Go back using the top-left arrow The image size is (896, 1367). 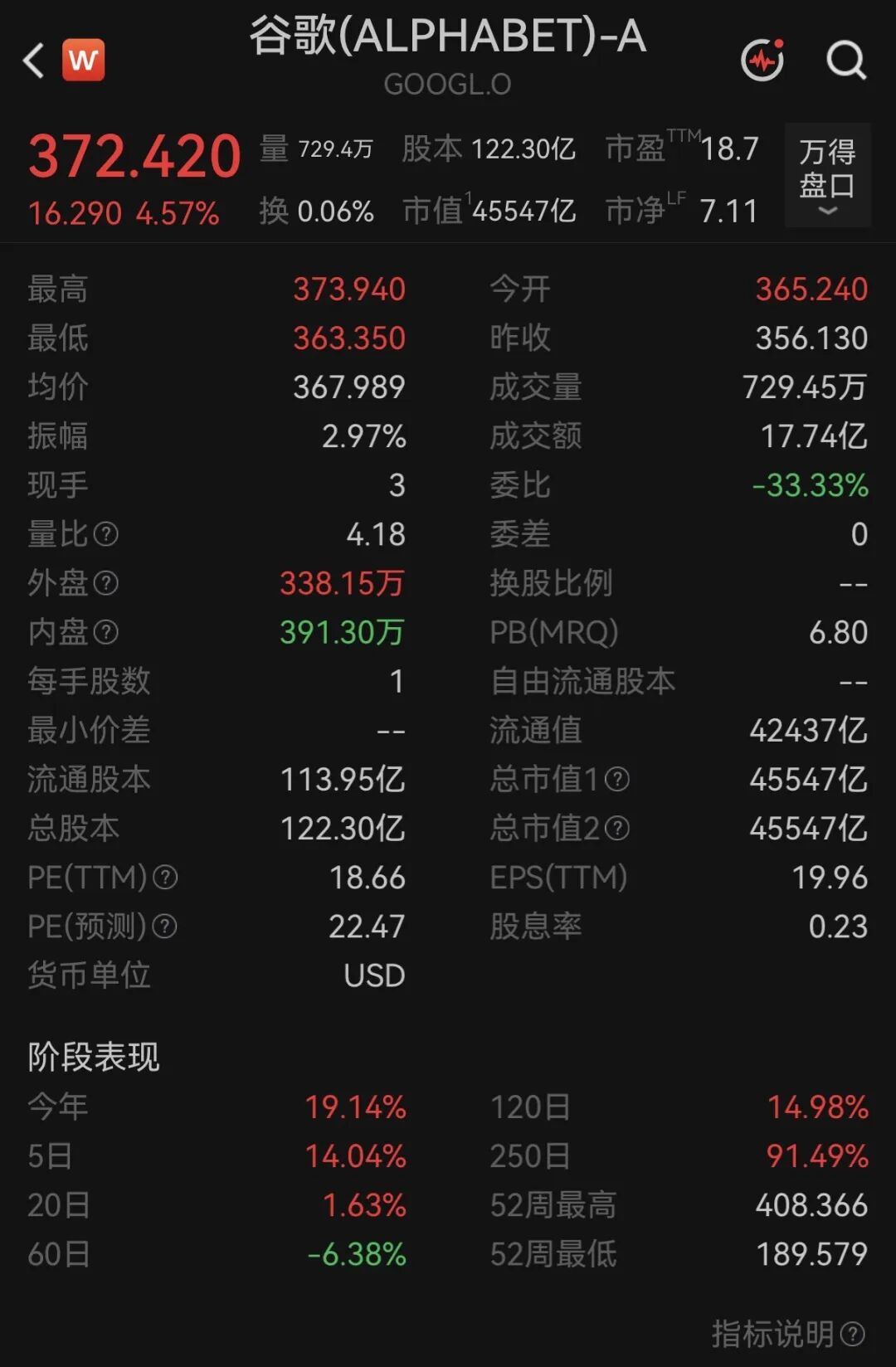coord(33,61)
